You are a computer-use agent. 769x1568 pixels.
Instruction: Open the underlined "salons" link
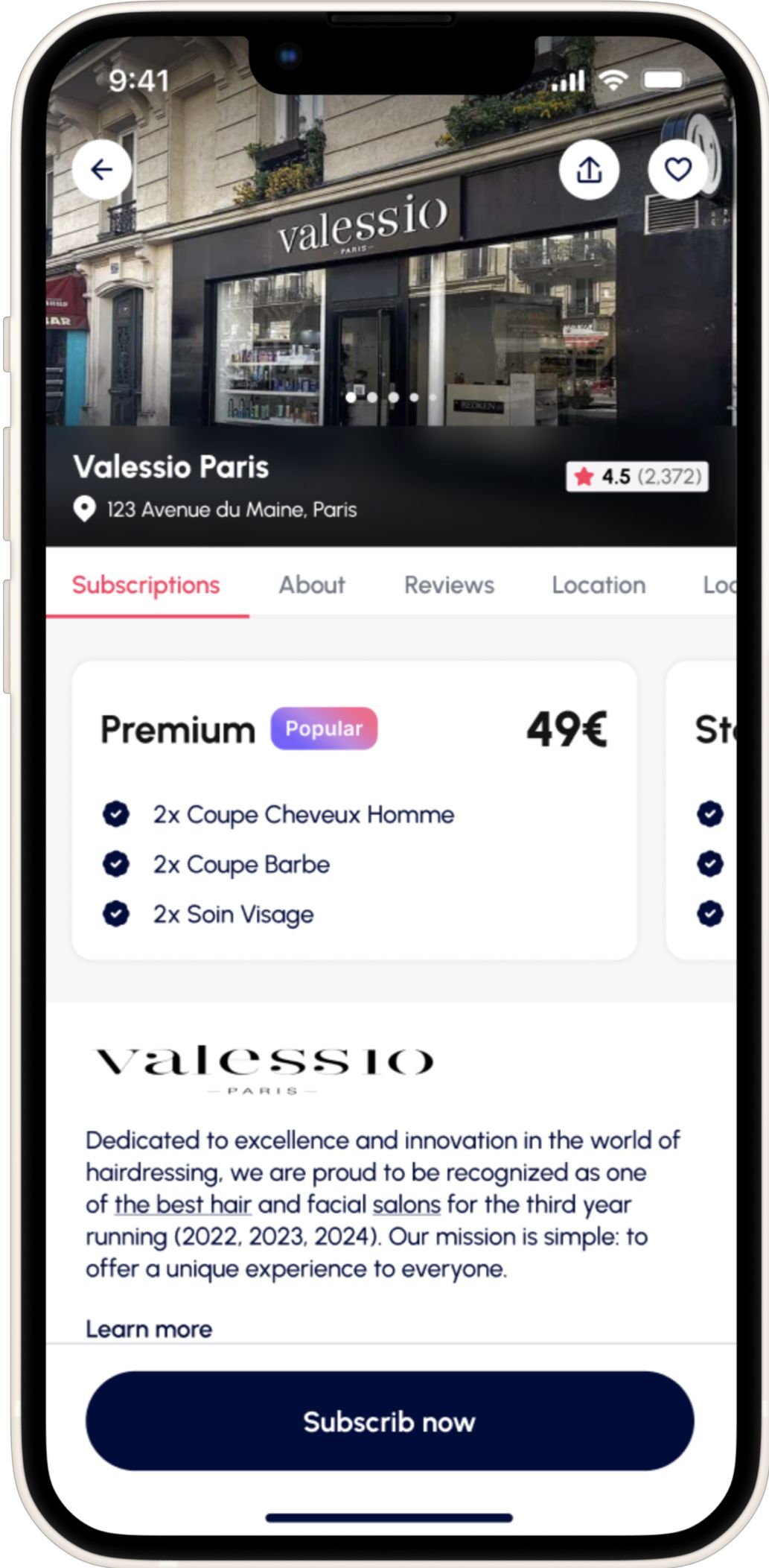[x=406, y=1204]
